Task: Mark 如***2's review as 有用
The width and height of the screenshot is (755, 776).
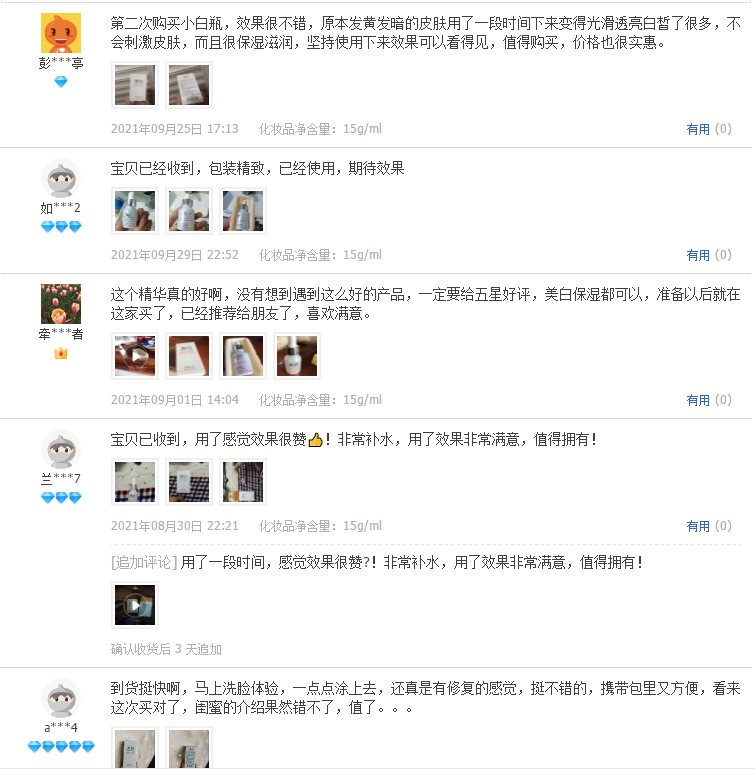Action: tap(698, 255)
